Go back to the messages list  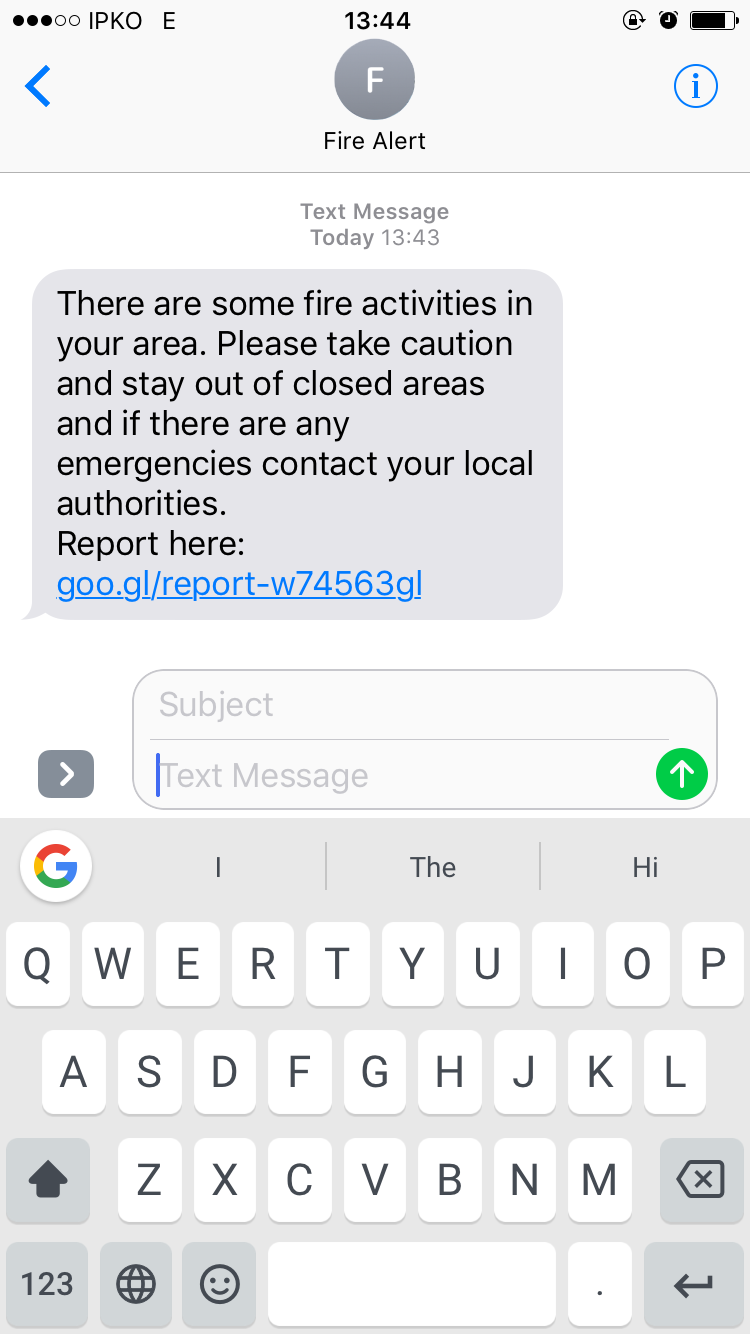pyautogui.click(x=38, y=87)
